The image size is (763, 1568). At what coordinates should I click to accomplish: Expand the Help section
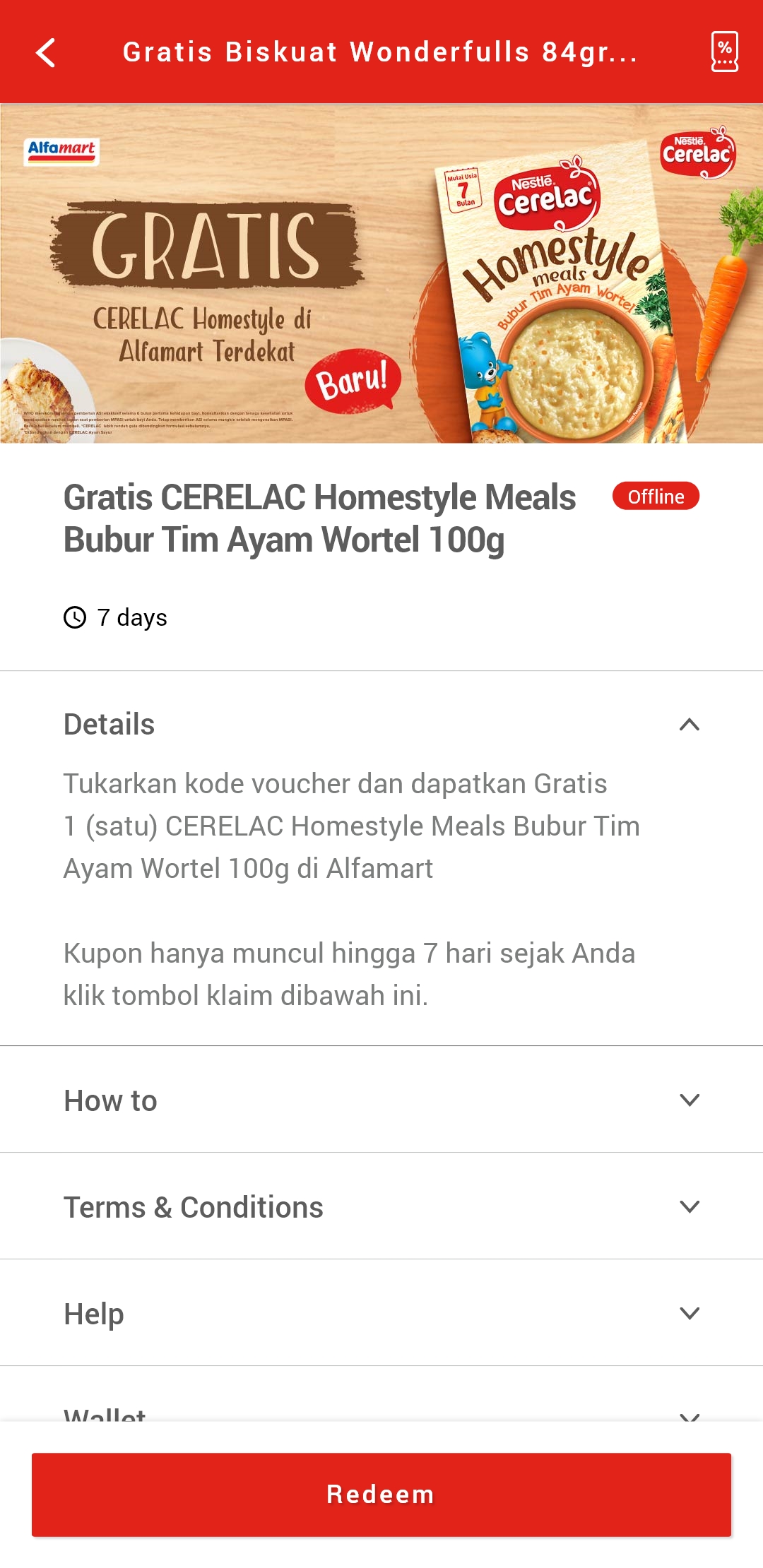689,1313
